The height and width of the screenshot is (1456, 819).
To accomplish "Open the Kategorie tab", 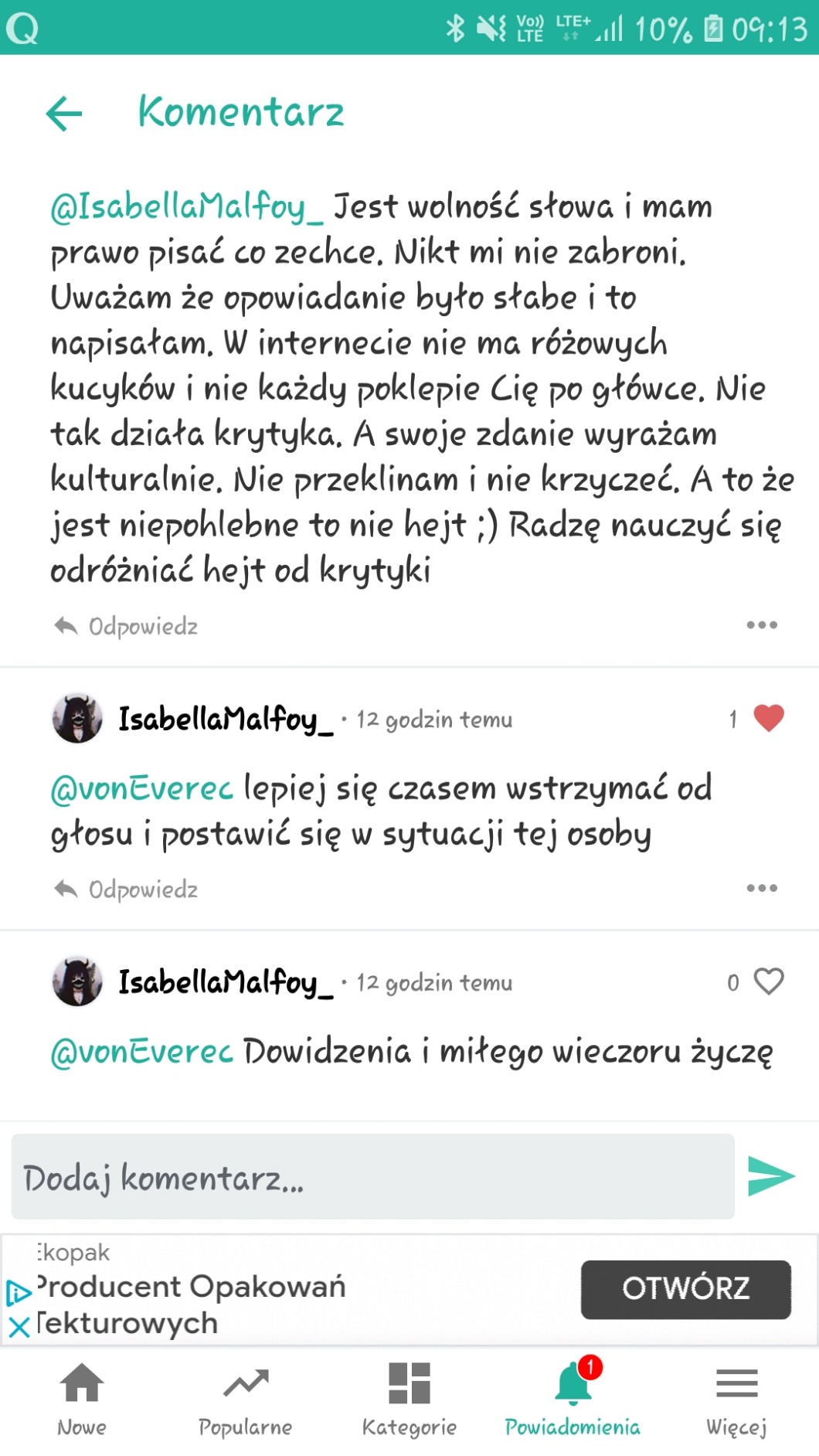I will coord(409,1399).
